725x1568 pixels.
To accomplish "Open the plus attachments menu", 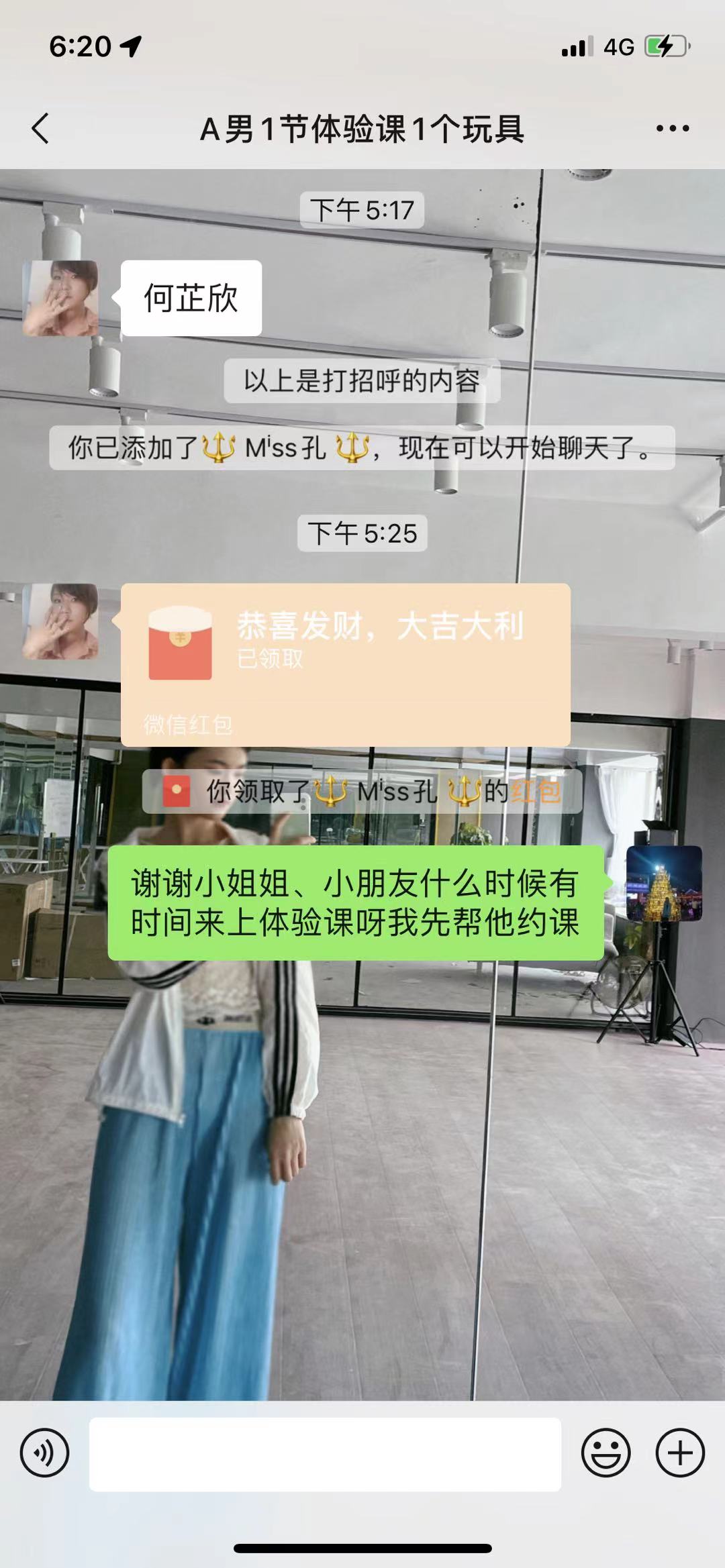I will click(679, 1453).
